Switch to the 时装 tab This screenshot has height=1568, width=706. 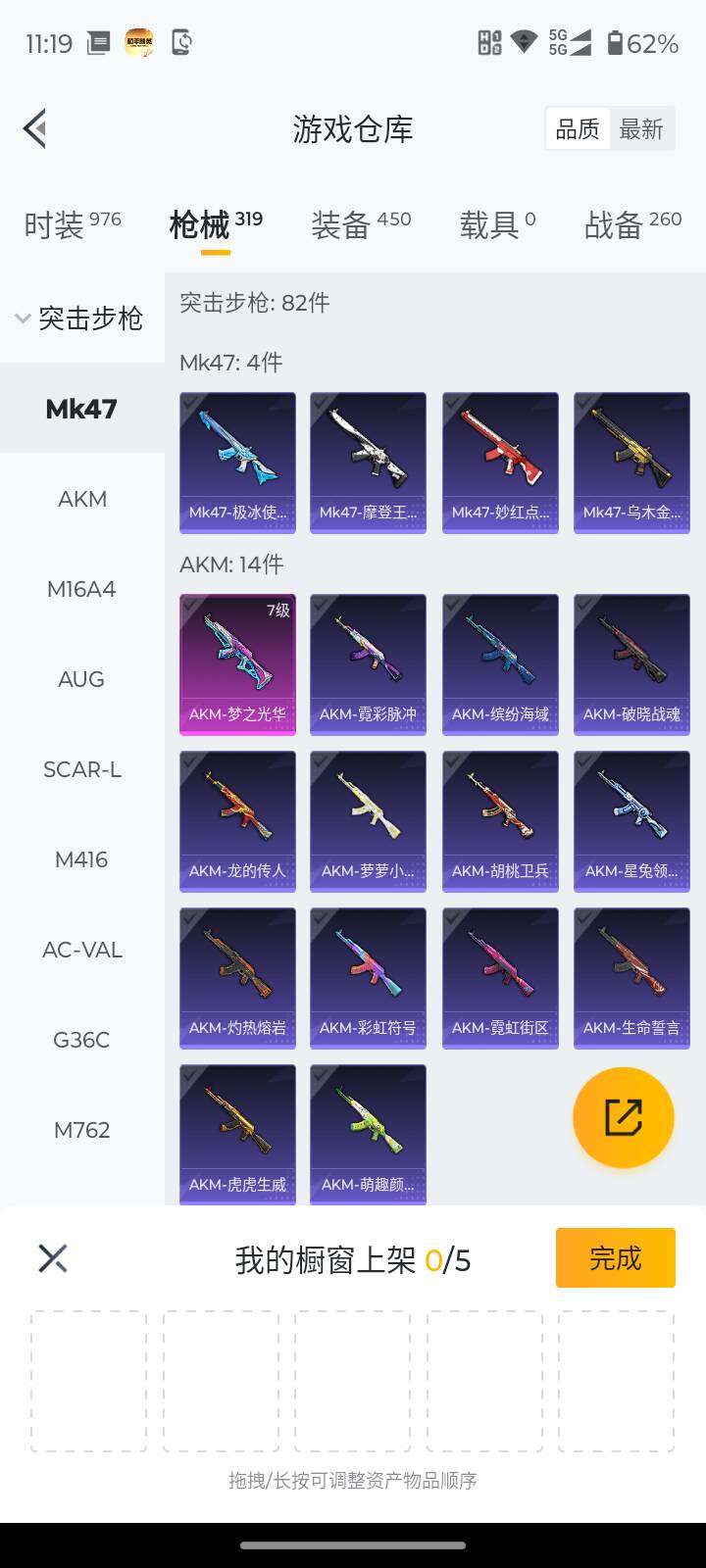click(72, 224)
